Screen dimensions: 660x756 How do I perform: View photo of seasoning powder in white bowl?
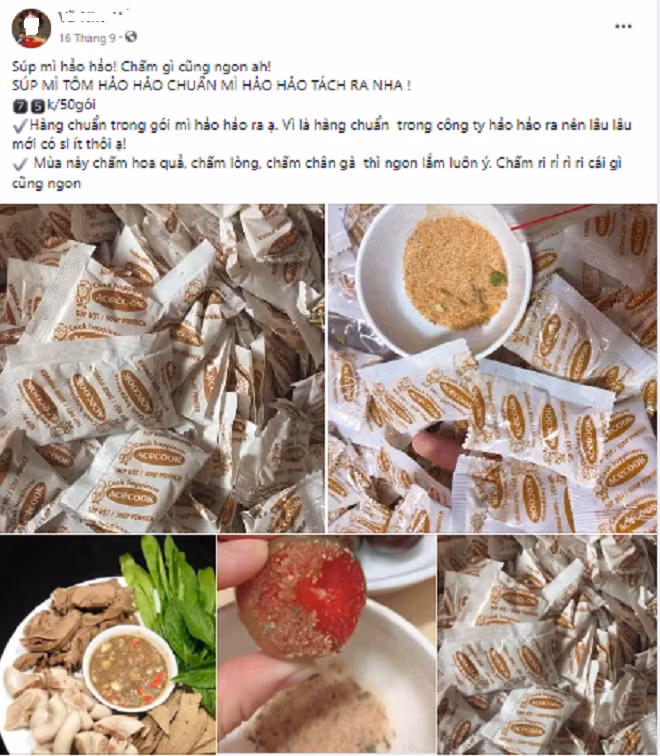coord(492,368)
